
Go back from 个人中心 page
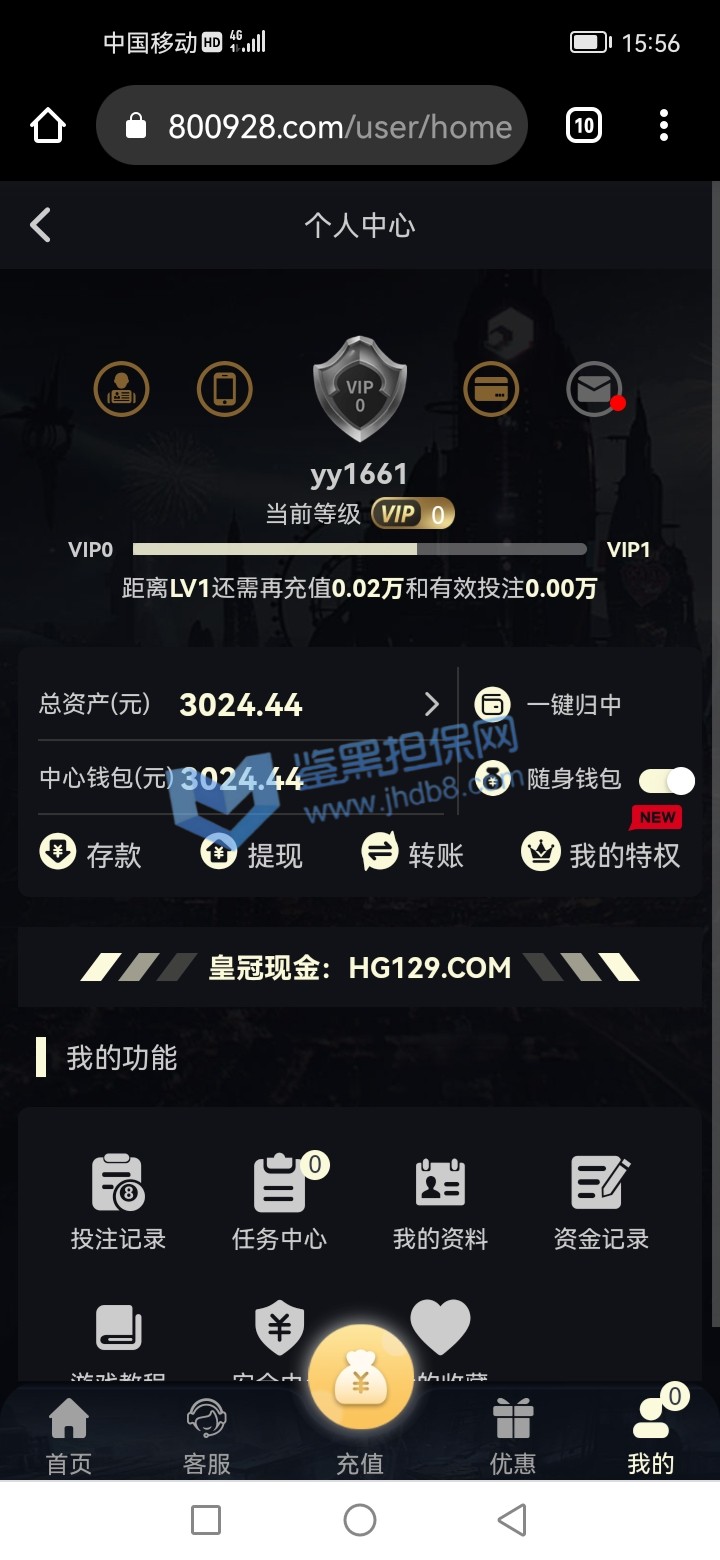40,226
